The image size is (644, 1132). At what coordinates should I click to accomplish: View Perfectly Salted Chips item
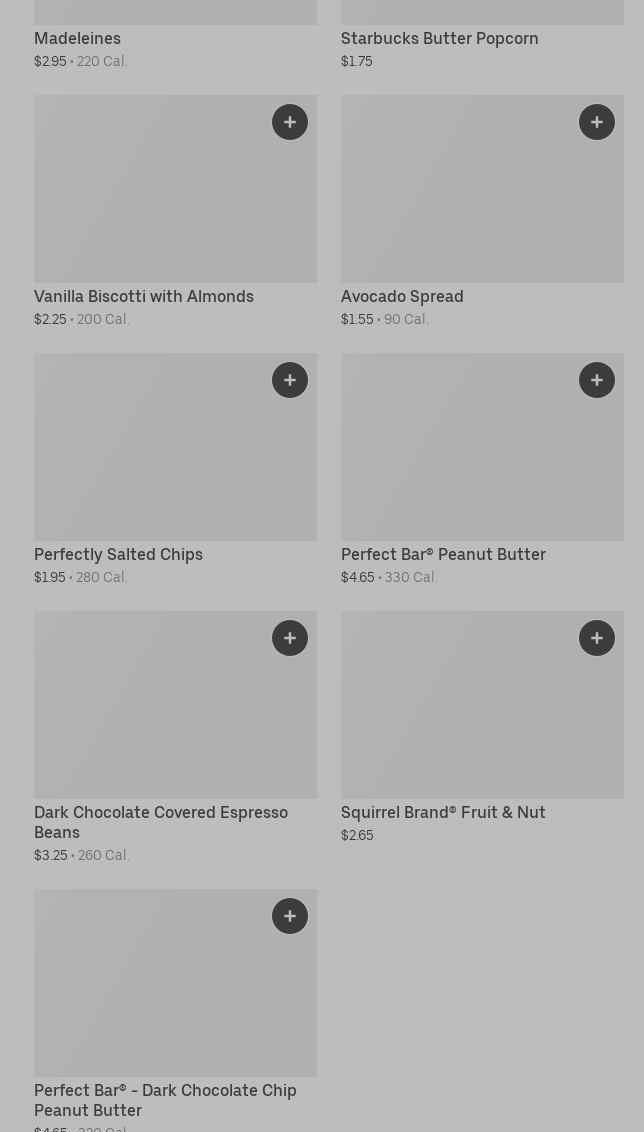point(118,554)
